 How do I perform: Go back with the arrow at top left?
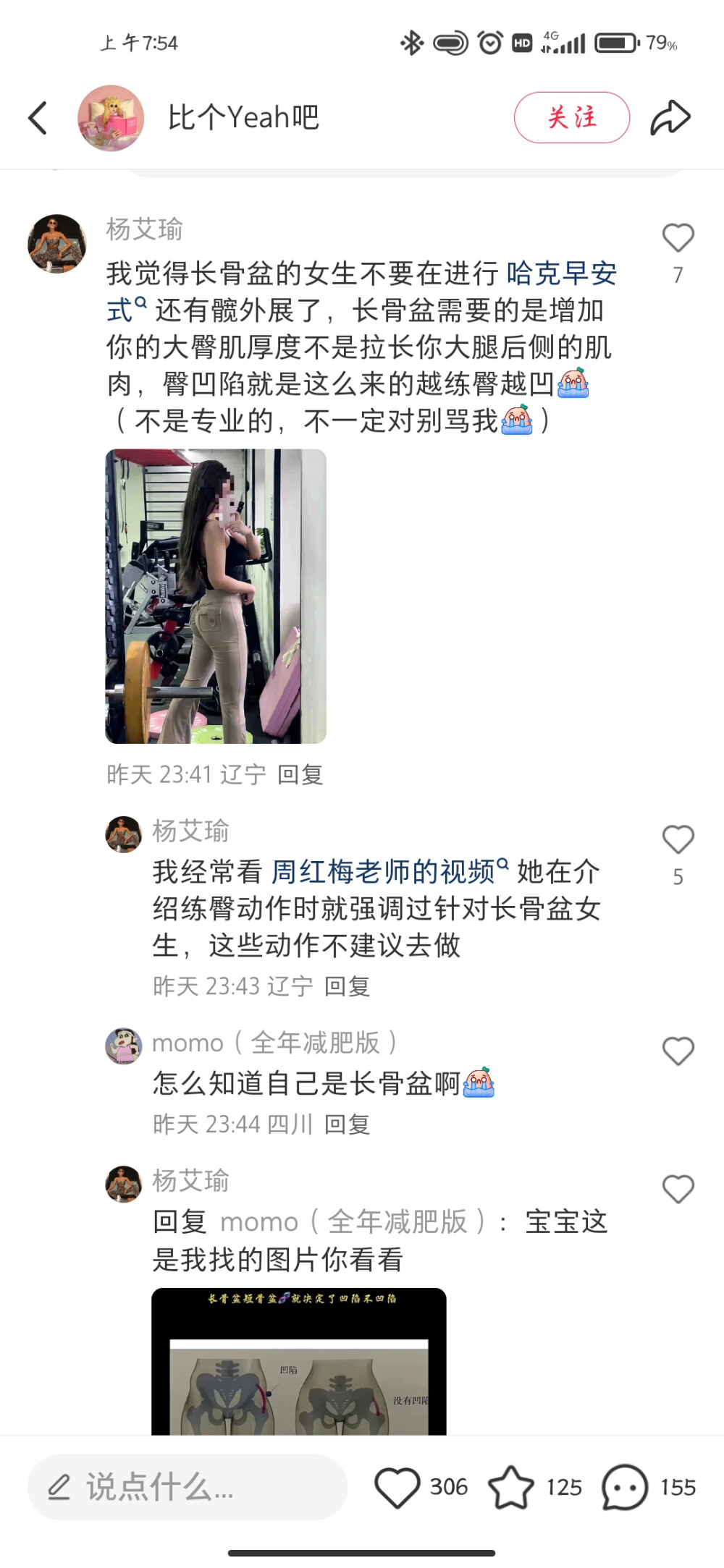coord(38,117)
